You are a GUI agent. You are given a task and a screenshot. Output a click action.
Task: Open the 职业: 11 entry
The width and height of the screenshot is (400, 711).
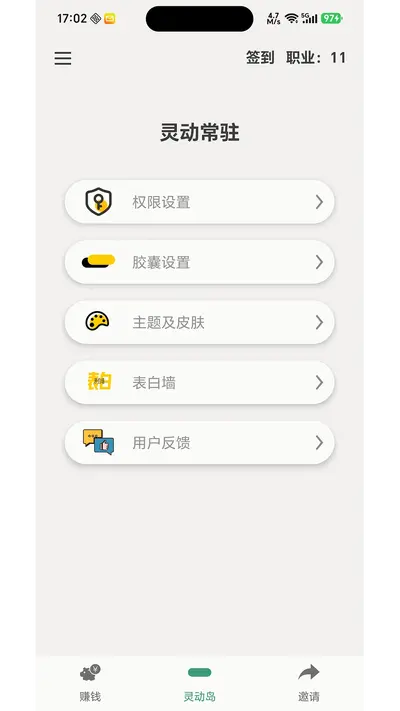pos(316,58)
